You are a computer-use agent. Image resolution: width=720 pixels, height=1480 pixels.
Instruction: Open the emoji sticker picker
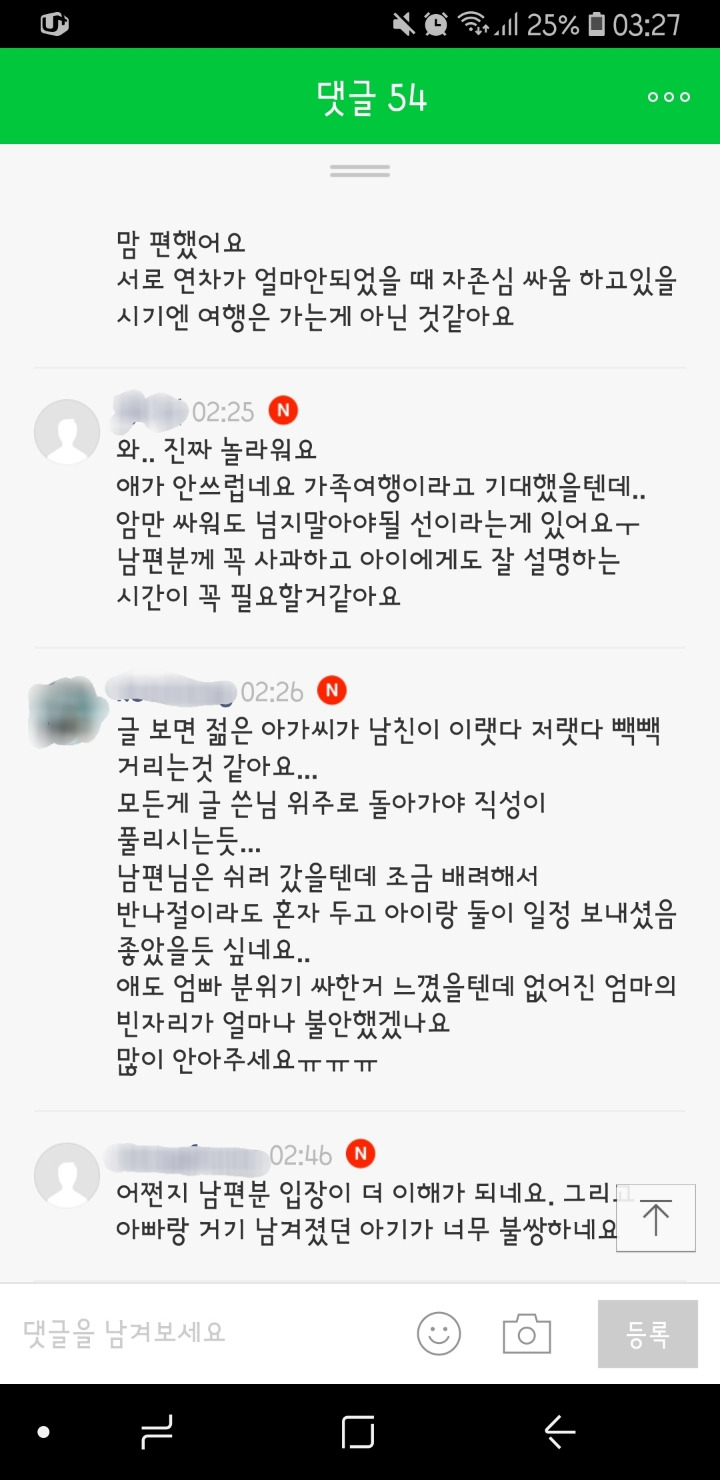439,1334
